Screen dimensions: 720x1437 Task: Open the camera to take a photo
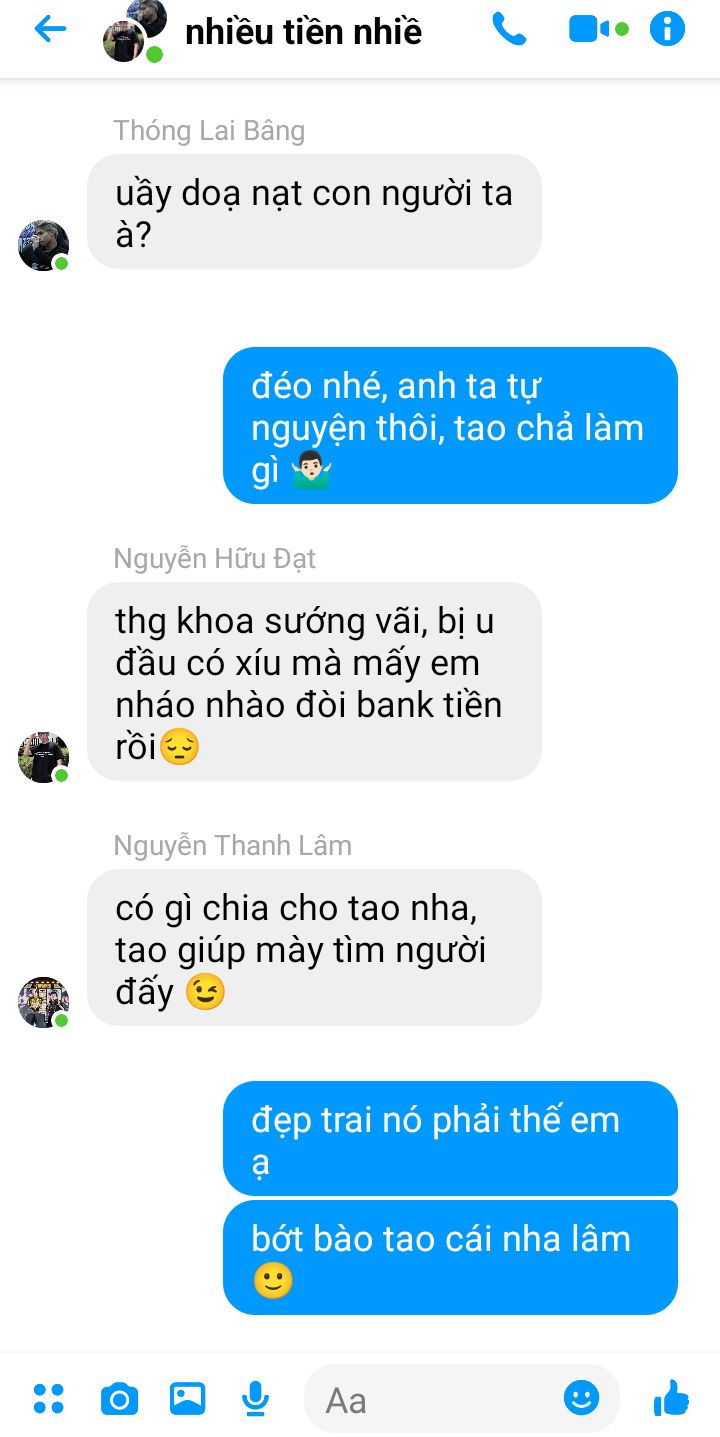(x=119, y=1399)
